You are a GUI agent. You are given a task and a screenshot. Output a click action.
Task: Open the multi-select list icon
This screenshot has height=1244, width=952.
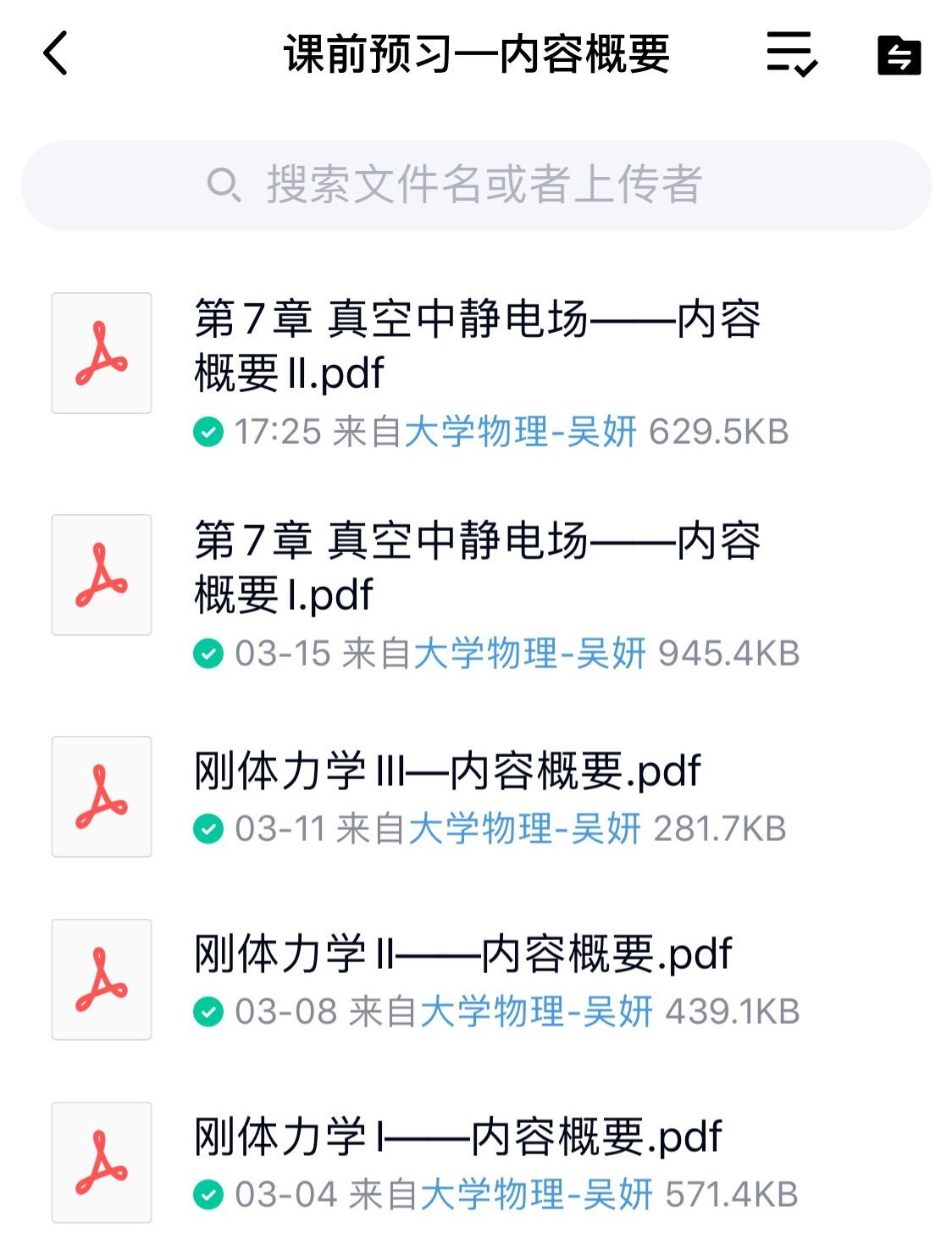(791, 55)
